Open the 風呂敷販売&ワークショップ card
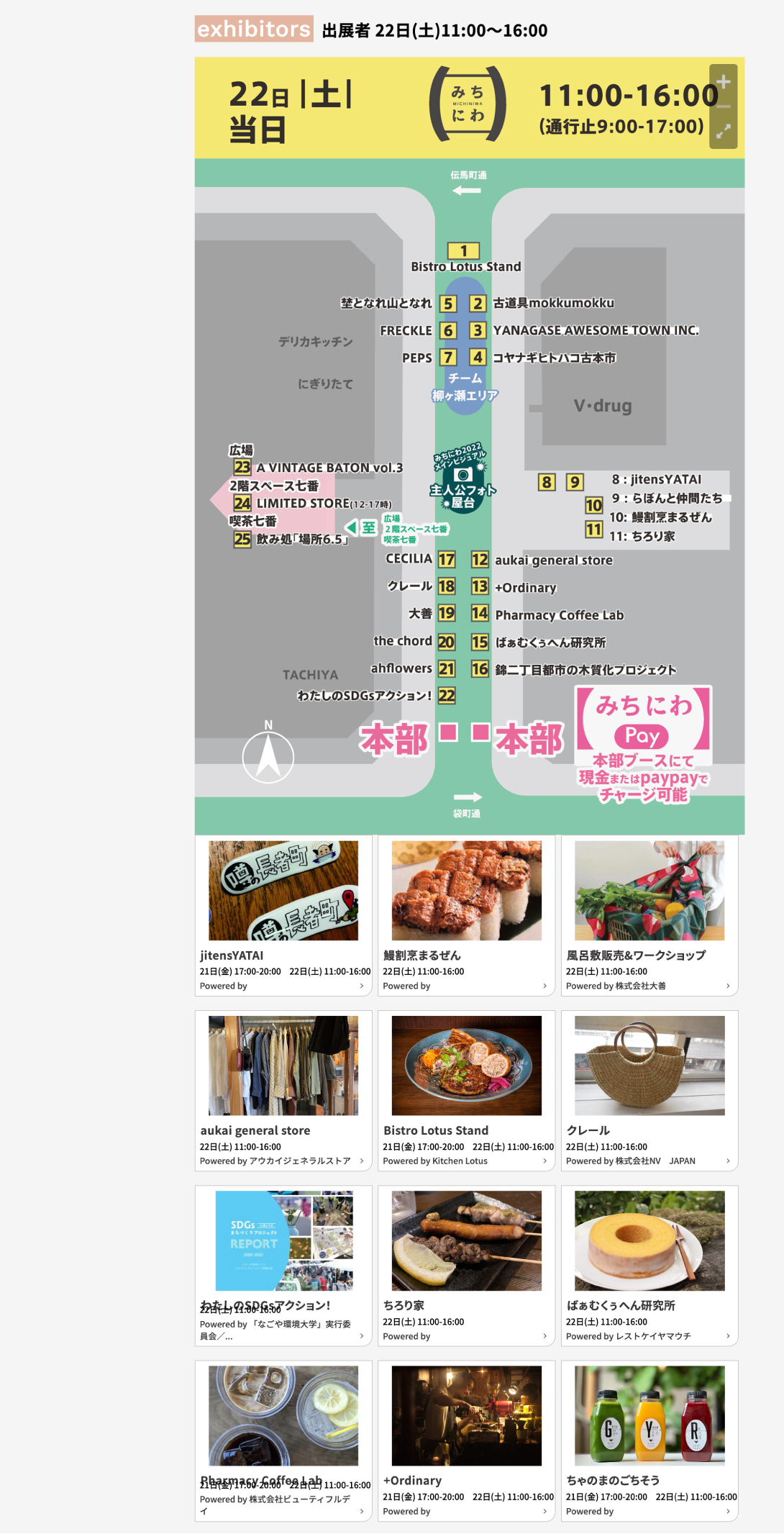Screen dimensions: 784x1534 (x=649, y=915)
